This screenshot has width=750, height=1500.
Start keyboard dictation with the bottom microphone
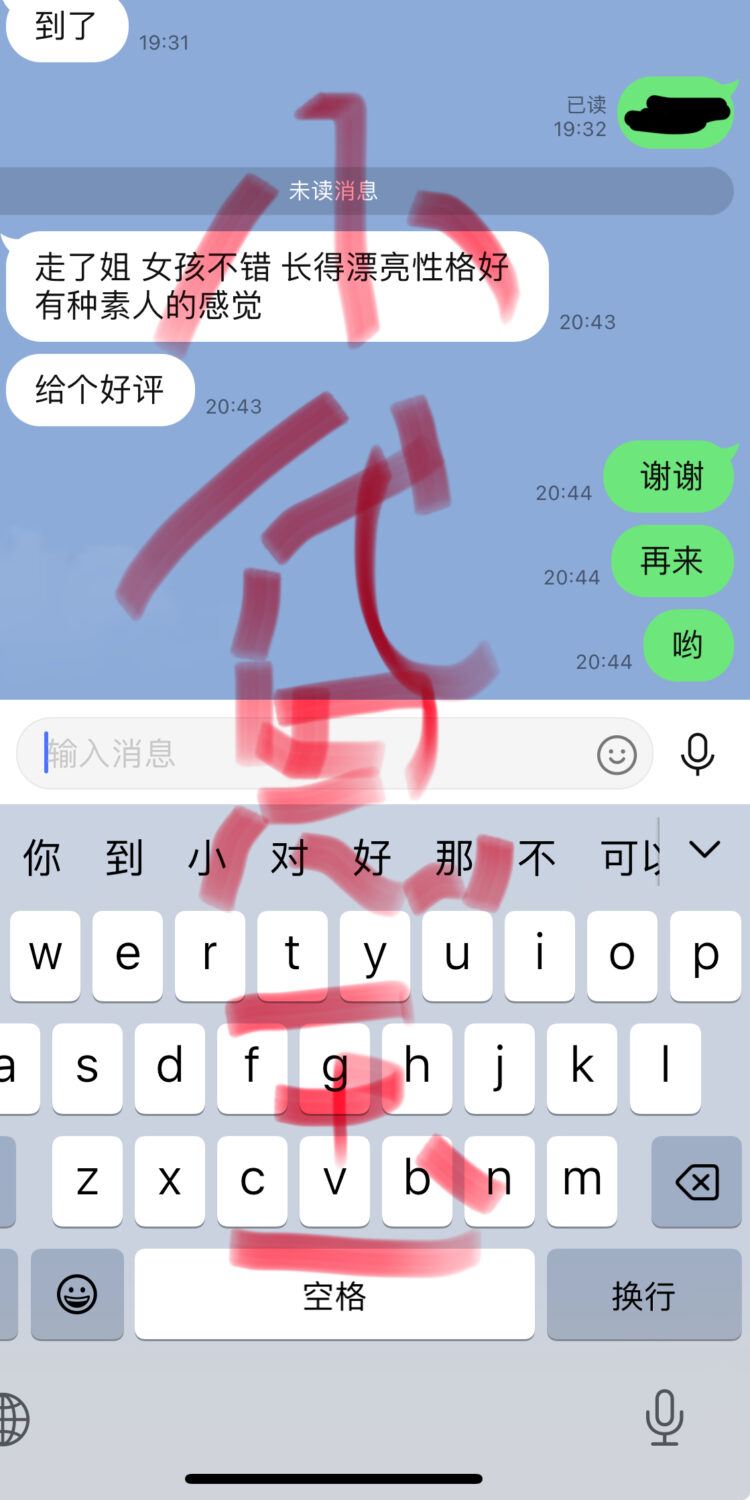[664, 1417]
